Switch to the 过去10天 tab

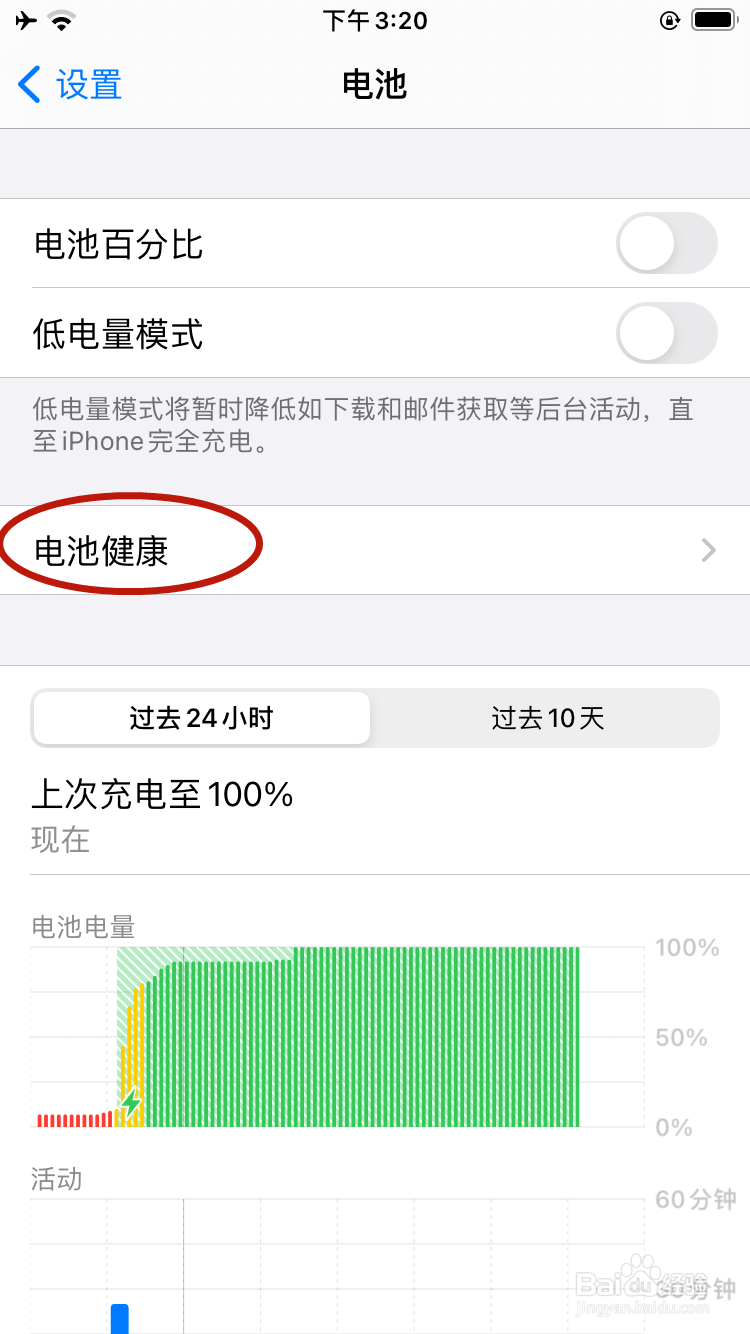[x=546, y=717]
